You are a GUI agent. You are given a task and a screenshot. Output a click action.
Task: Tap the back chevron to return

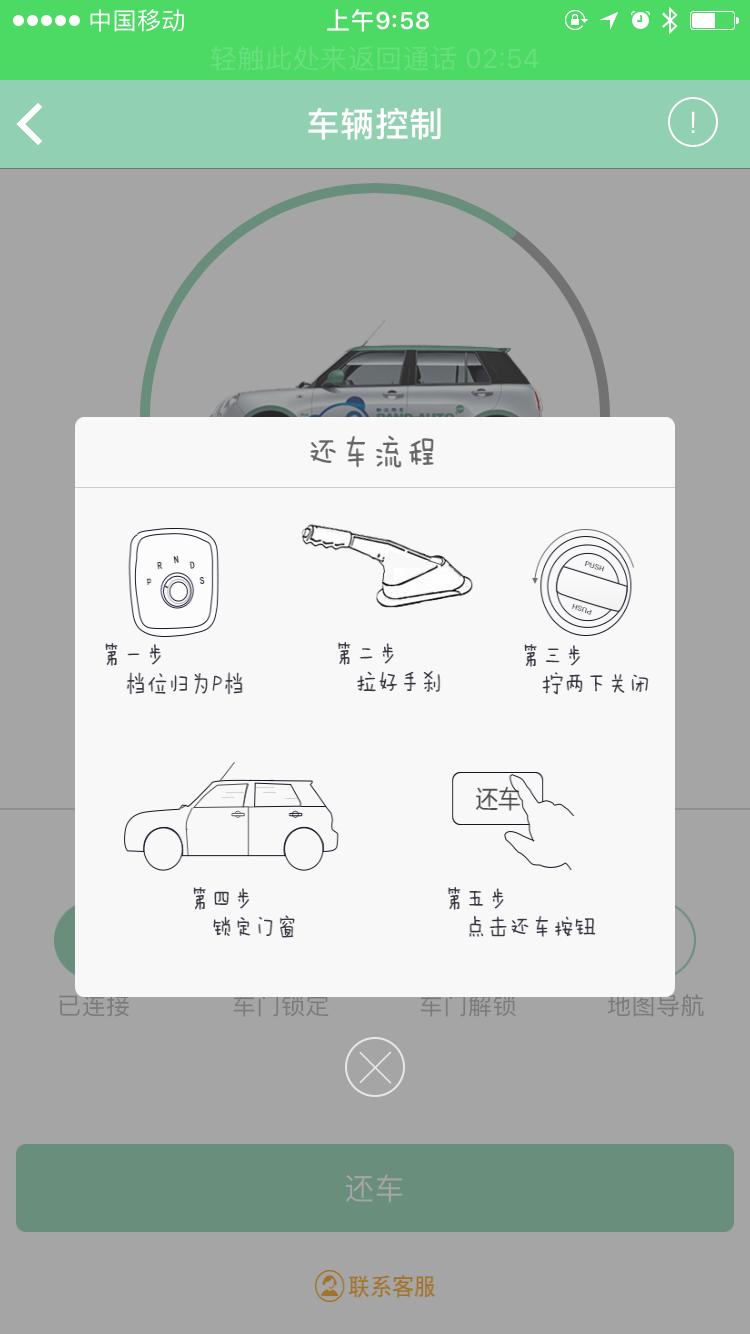30,122
